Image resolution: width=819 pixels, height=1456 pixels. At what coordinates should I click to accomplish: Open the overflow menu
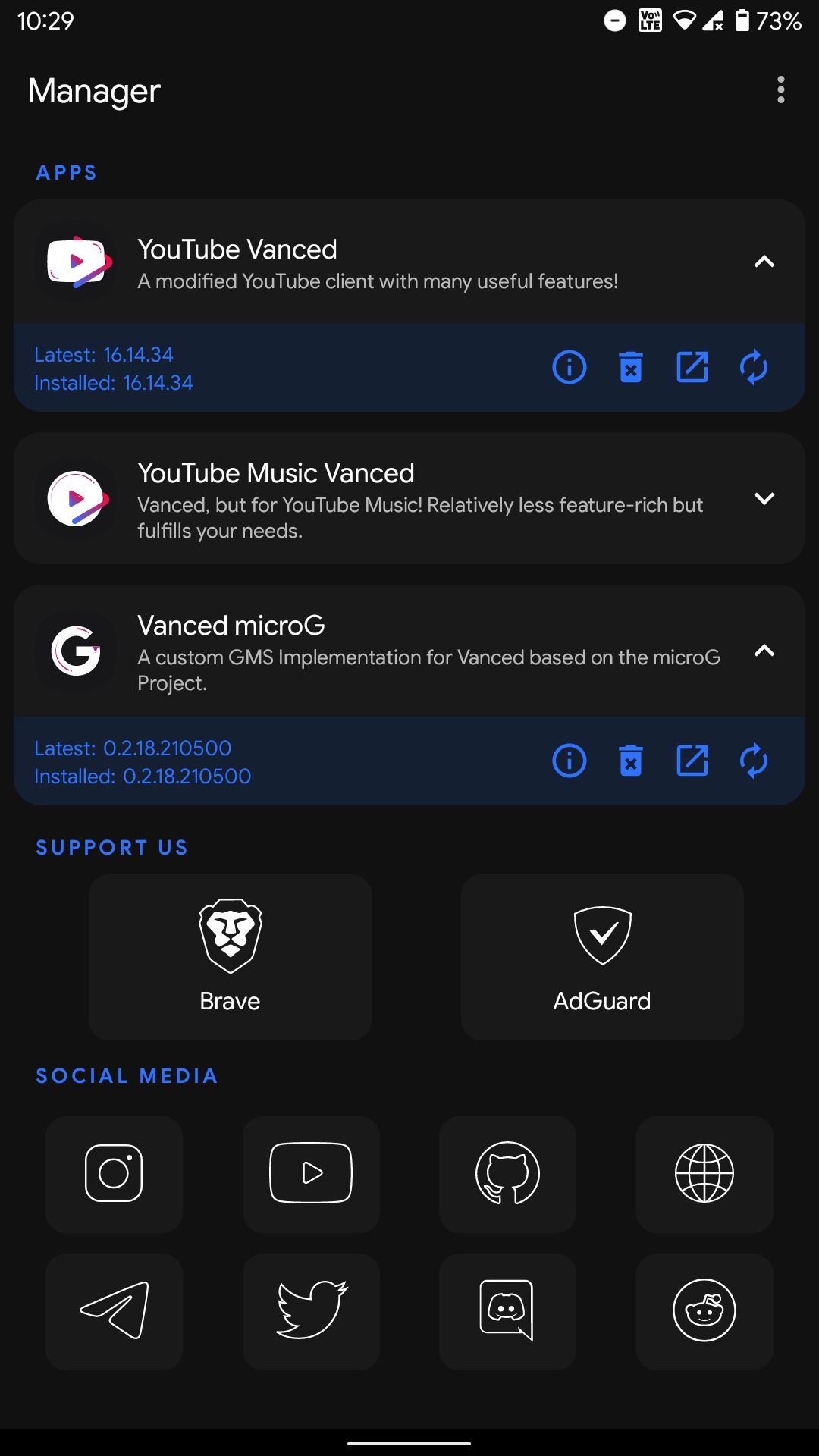coord(780,90)
